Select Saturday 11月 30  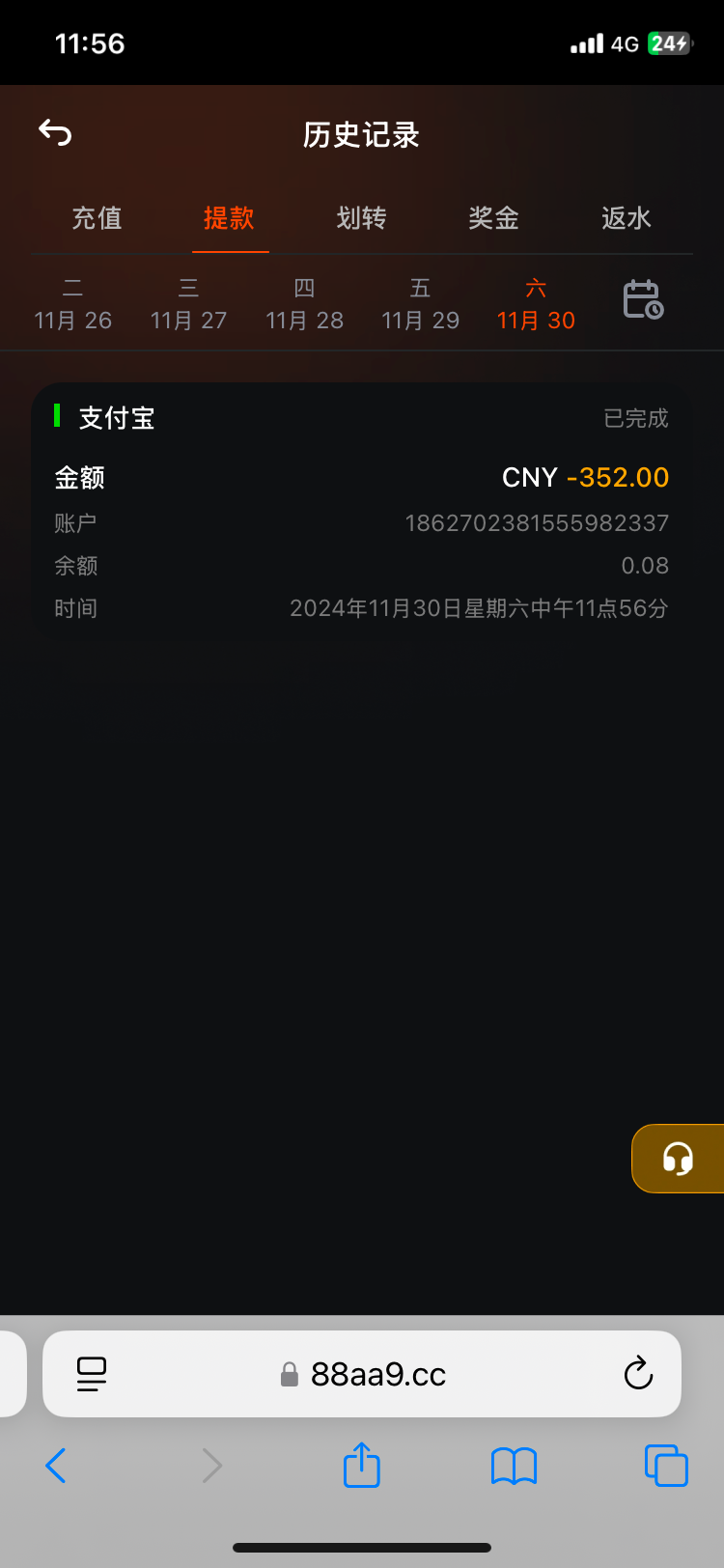[x=537, y=304]
